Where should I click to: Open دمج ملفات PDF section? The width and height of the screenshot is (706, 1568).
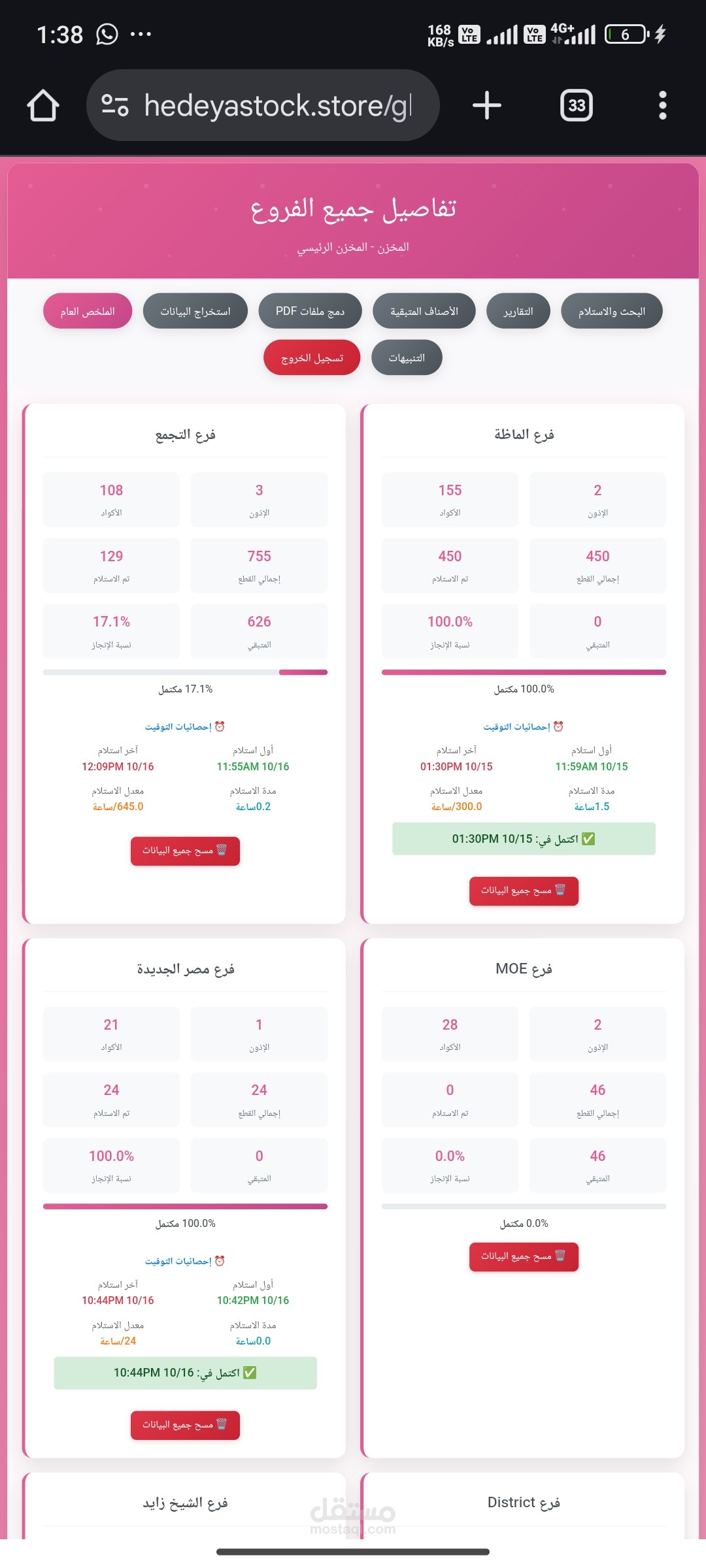(310, 311)
